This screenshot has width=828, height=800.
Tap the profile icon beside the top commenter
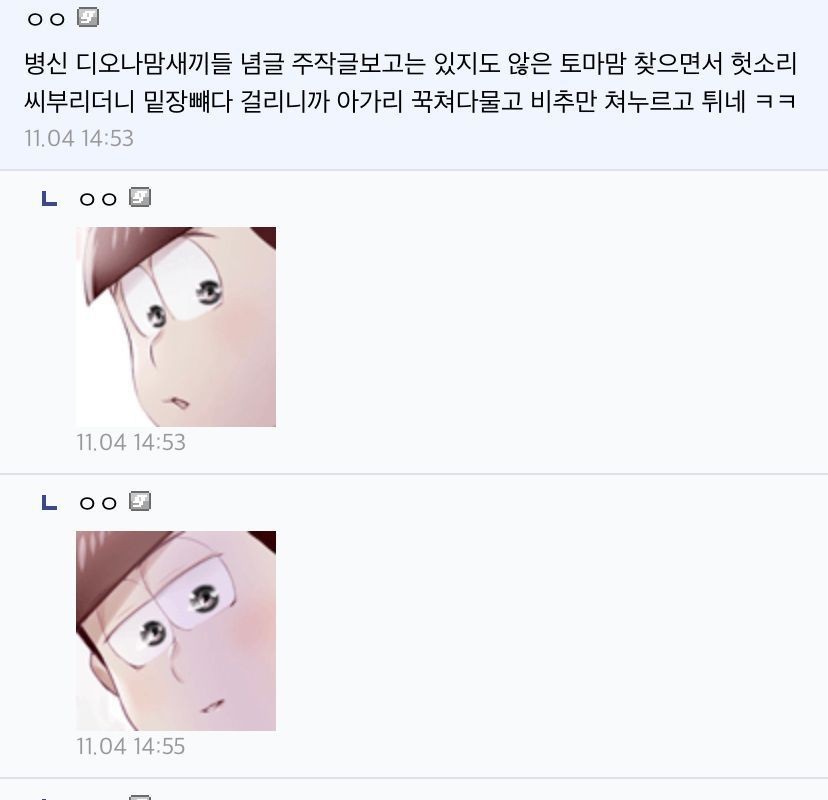[x=88, y=18]
